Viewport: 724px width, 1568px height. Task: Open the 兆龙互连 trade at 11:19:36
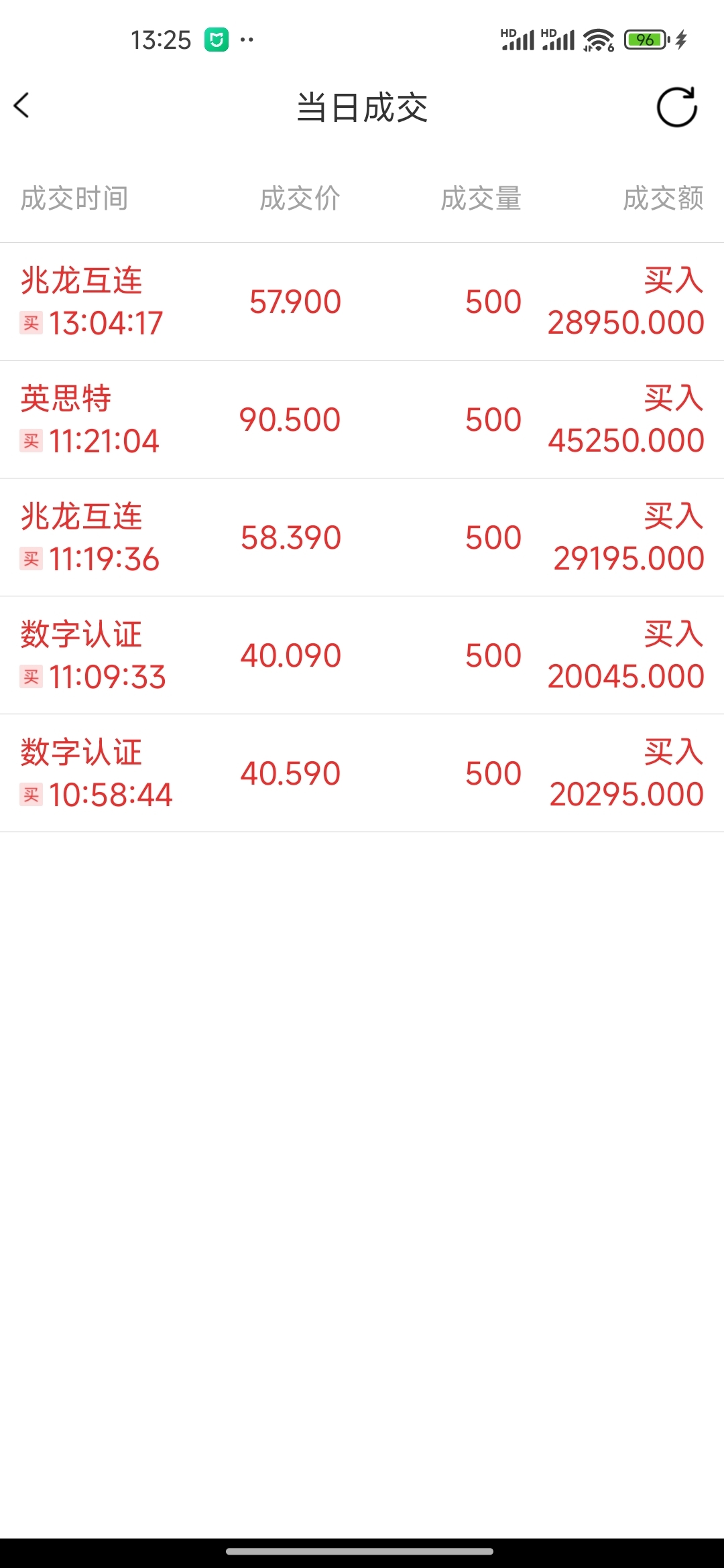pos(362,537)
